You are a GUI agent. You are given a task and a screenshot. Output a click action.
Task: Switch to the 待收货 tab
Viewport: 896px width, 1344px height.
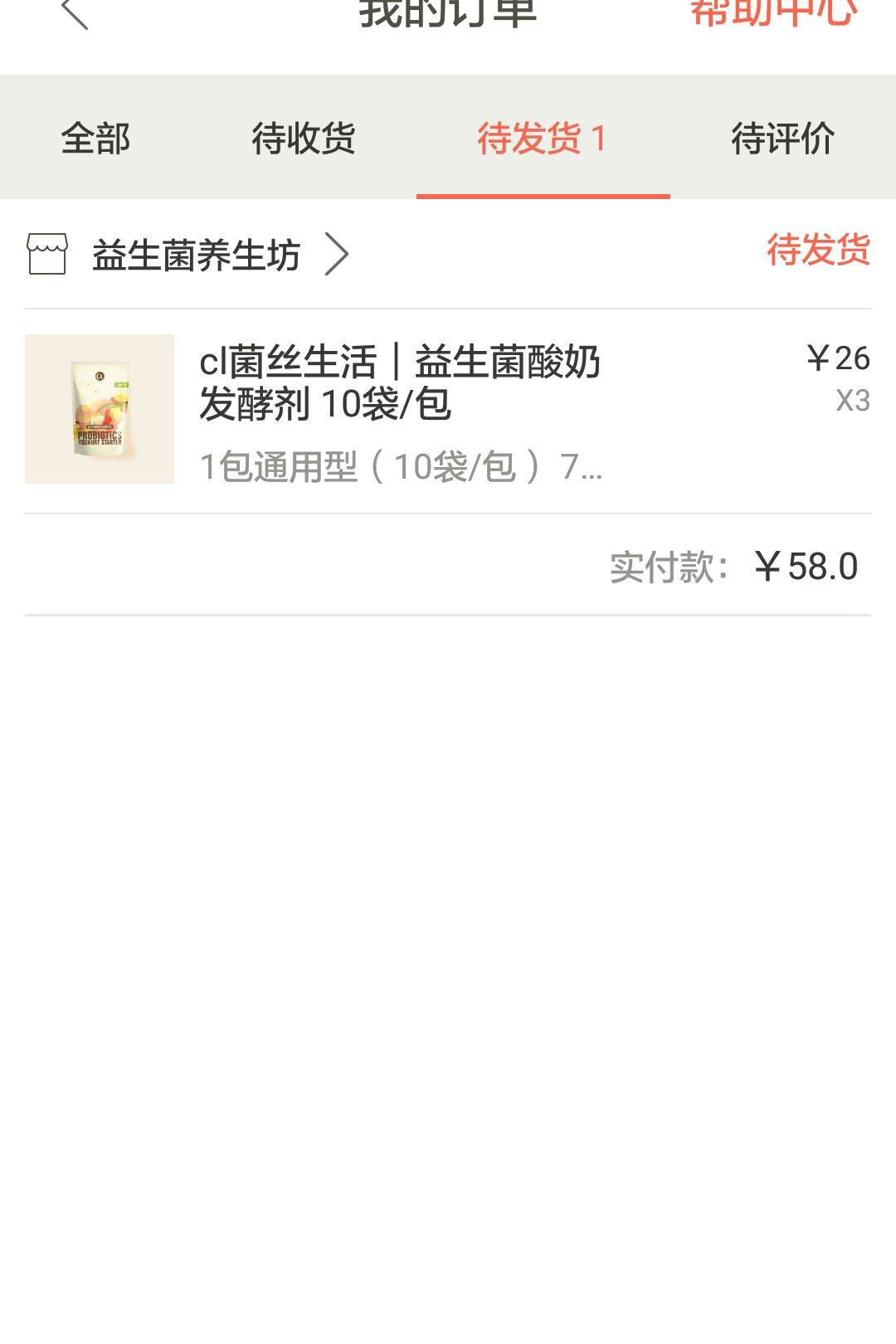304,138
